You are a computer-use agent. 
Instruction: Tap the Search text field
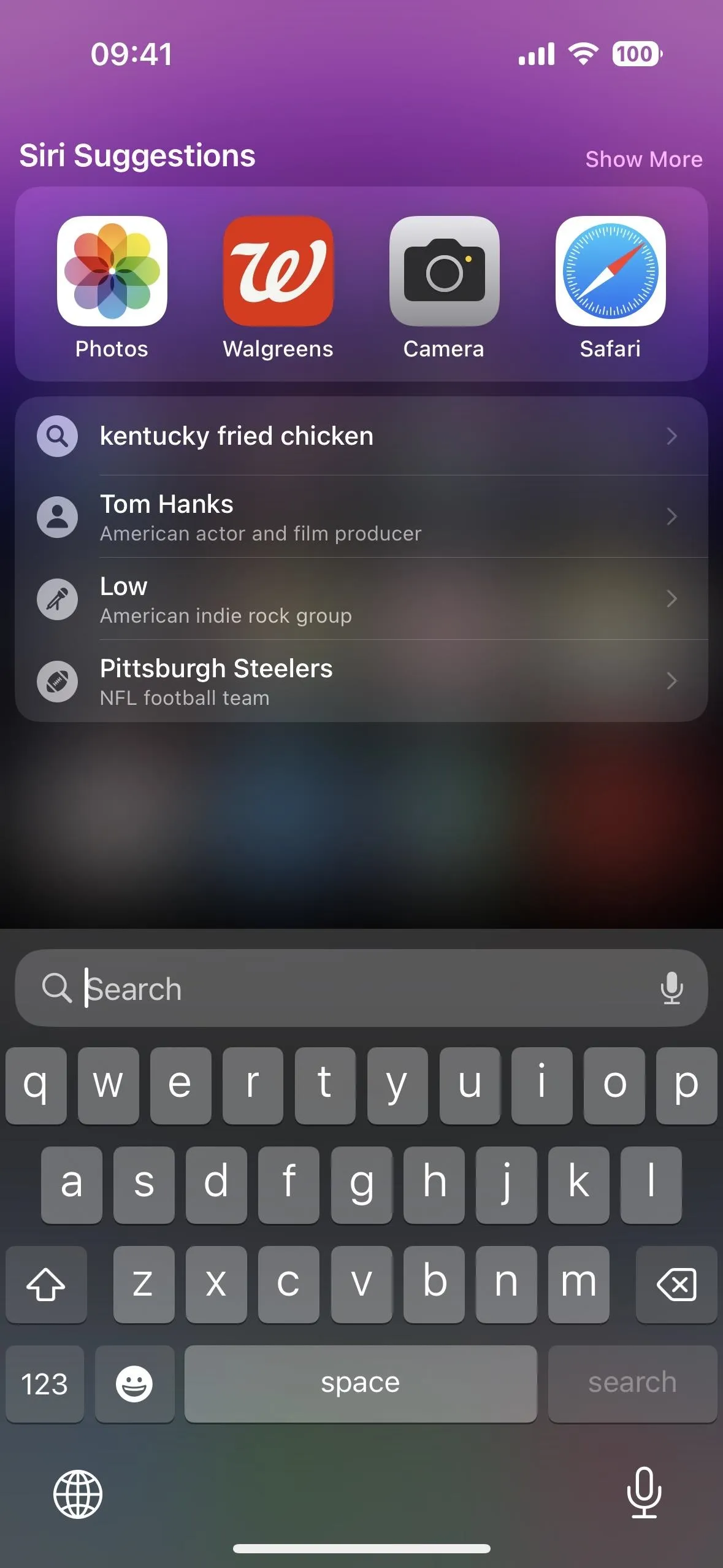point(362,988)
